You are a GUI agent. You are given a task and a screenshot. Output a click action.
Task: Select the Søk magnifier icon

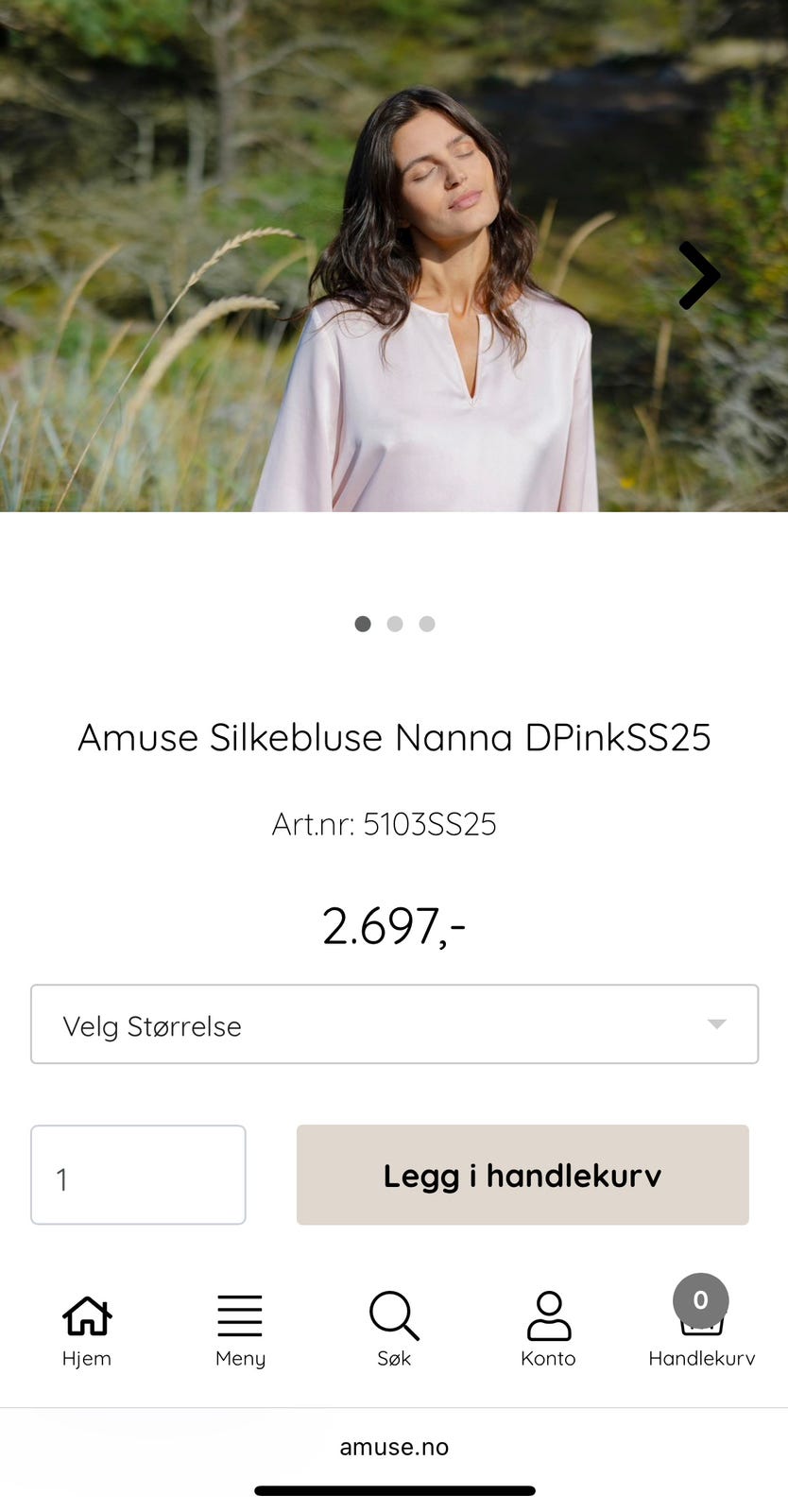(x=393, y=1314)
